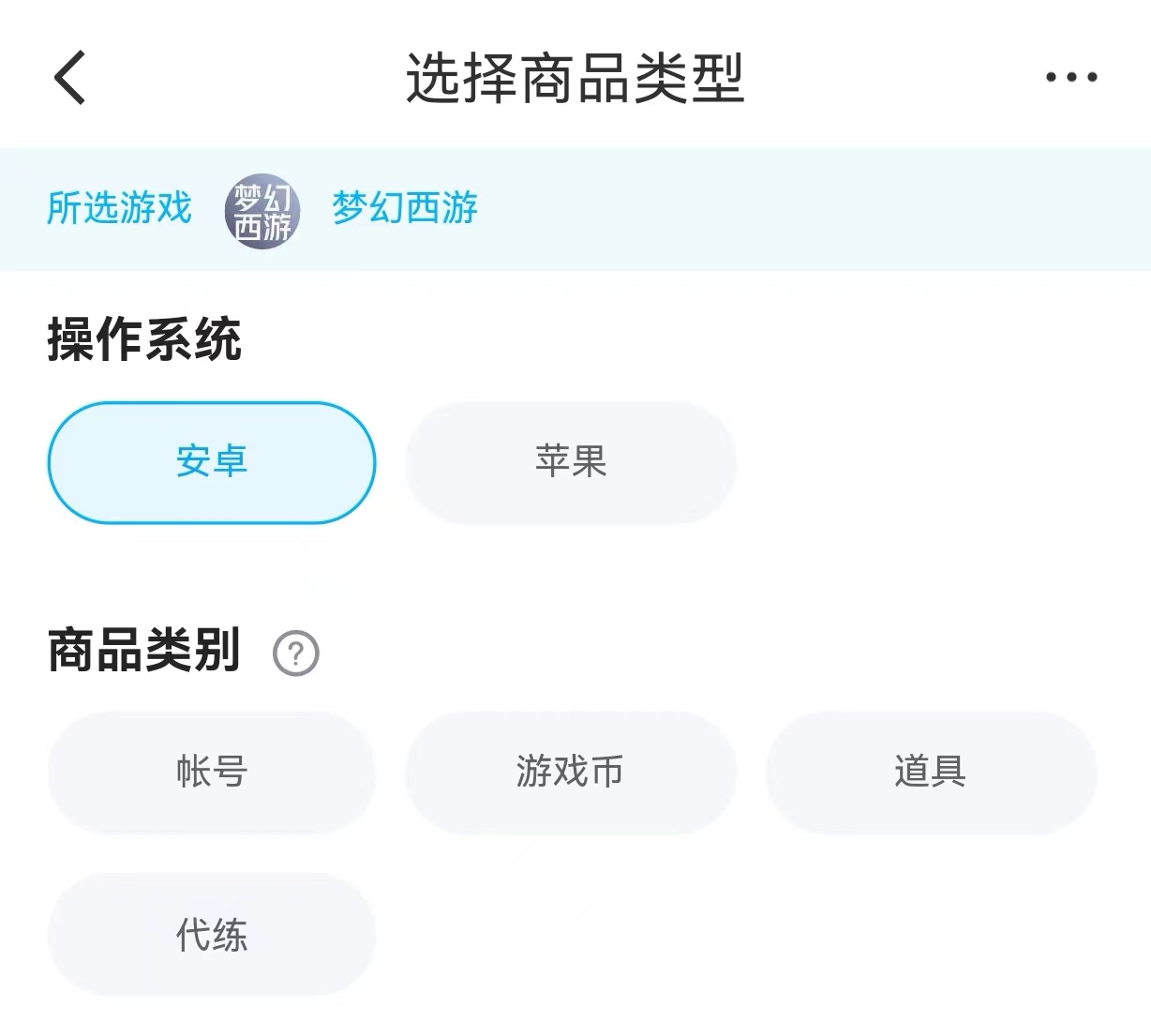
Task: Select the 游戏币 category chip
Action: tap(571, 773)
